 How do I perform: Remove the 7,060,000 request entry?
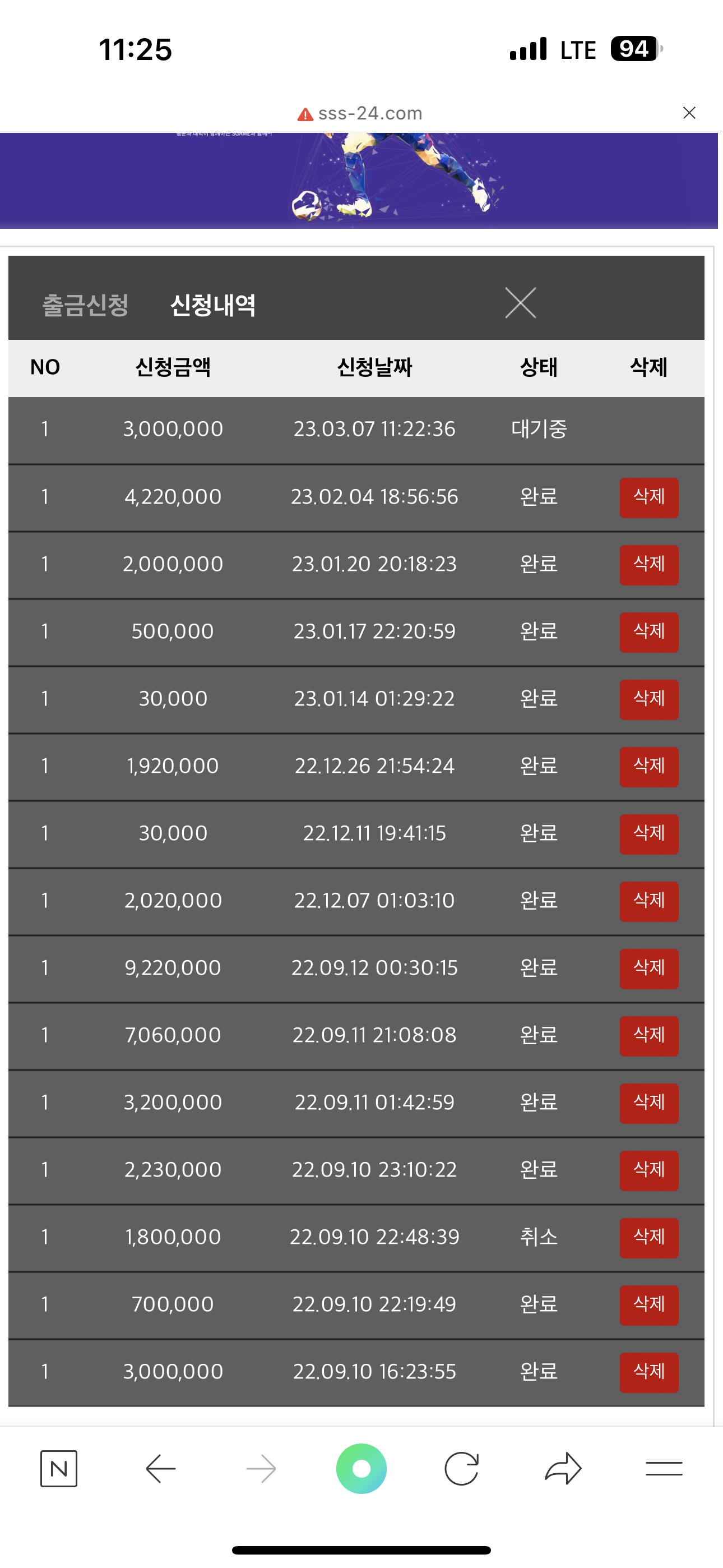click(x=649, y=1035)
